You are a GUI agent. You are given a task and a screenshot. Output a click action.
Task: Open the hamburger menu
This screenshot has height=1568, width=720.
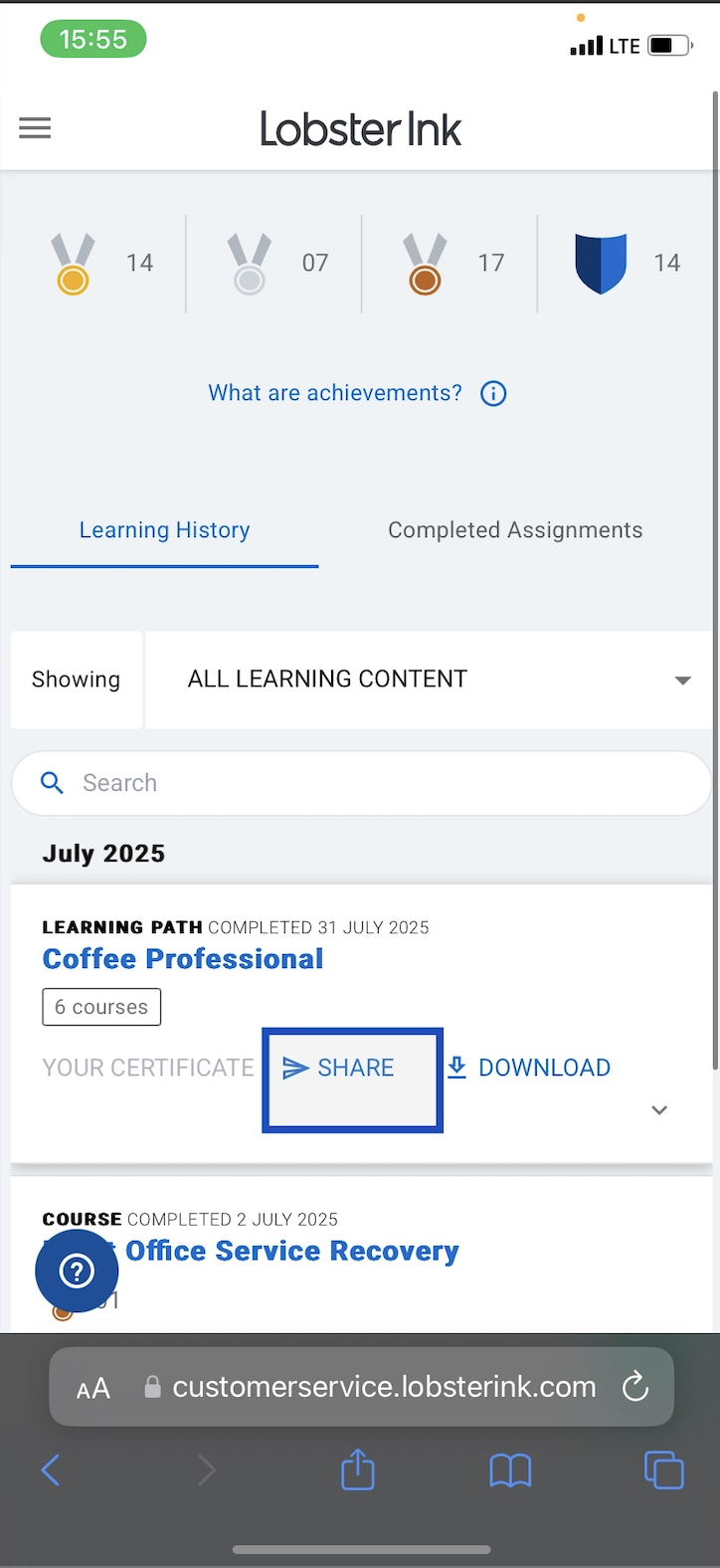(35, 128)
